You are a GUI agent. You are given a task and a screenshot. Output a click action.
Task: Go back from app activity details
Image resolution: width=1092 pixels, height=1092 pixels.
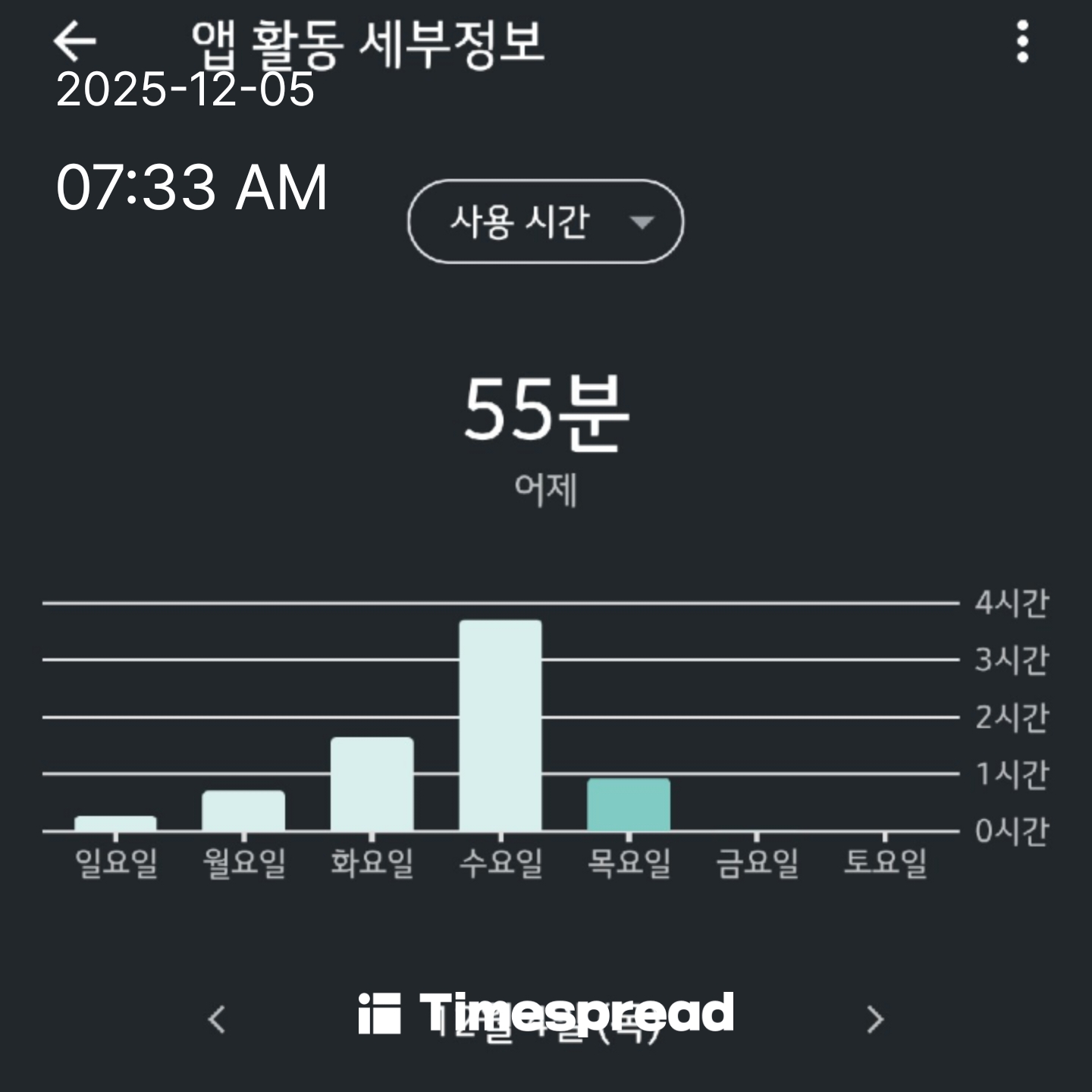coord(75,41)
